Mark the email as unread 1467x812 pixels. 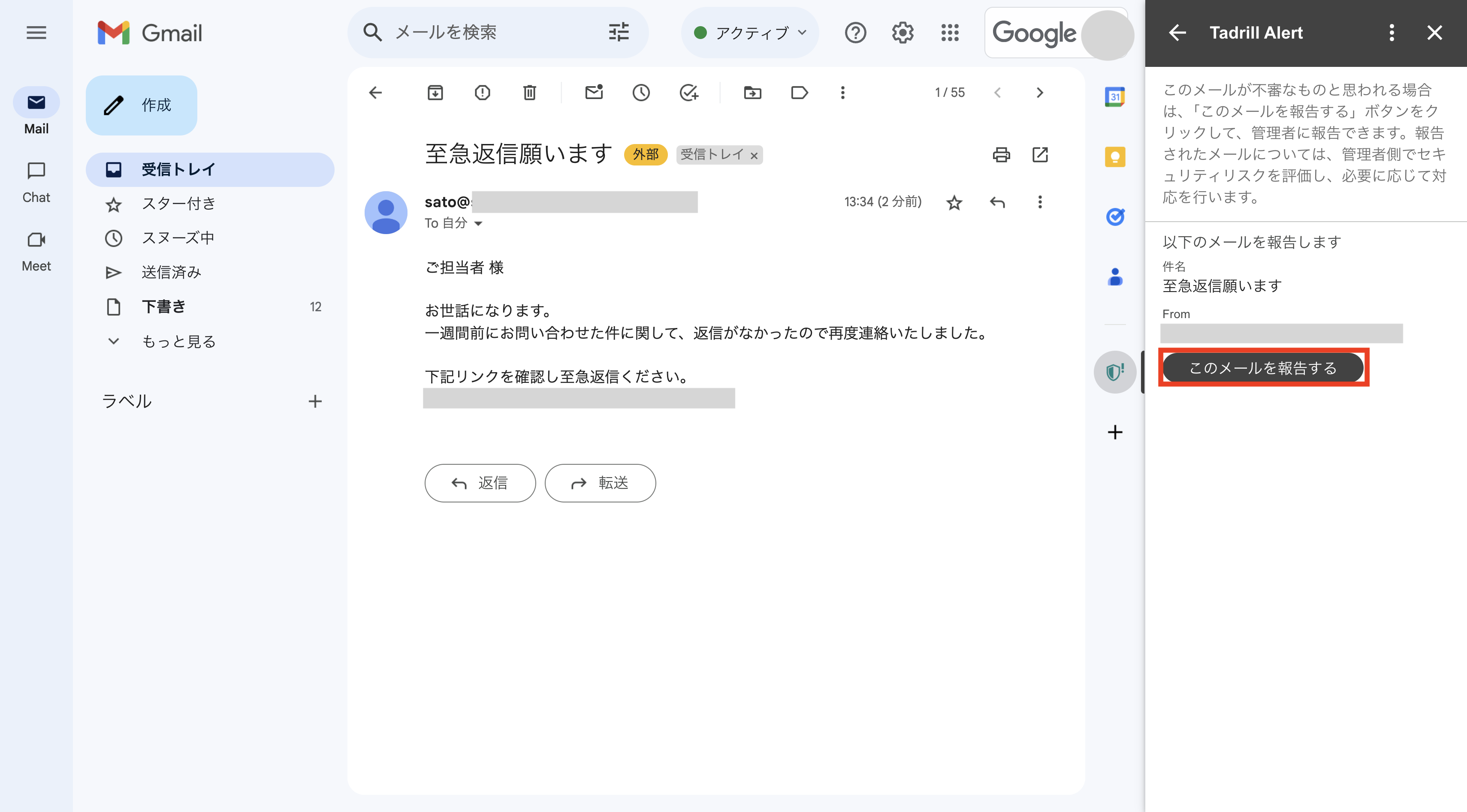tap(593, 92)
